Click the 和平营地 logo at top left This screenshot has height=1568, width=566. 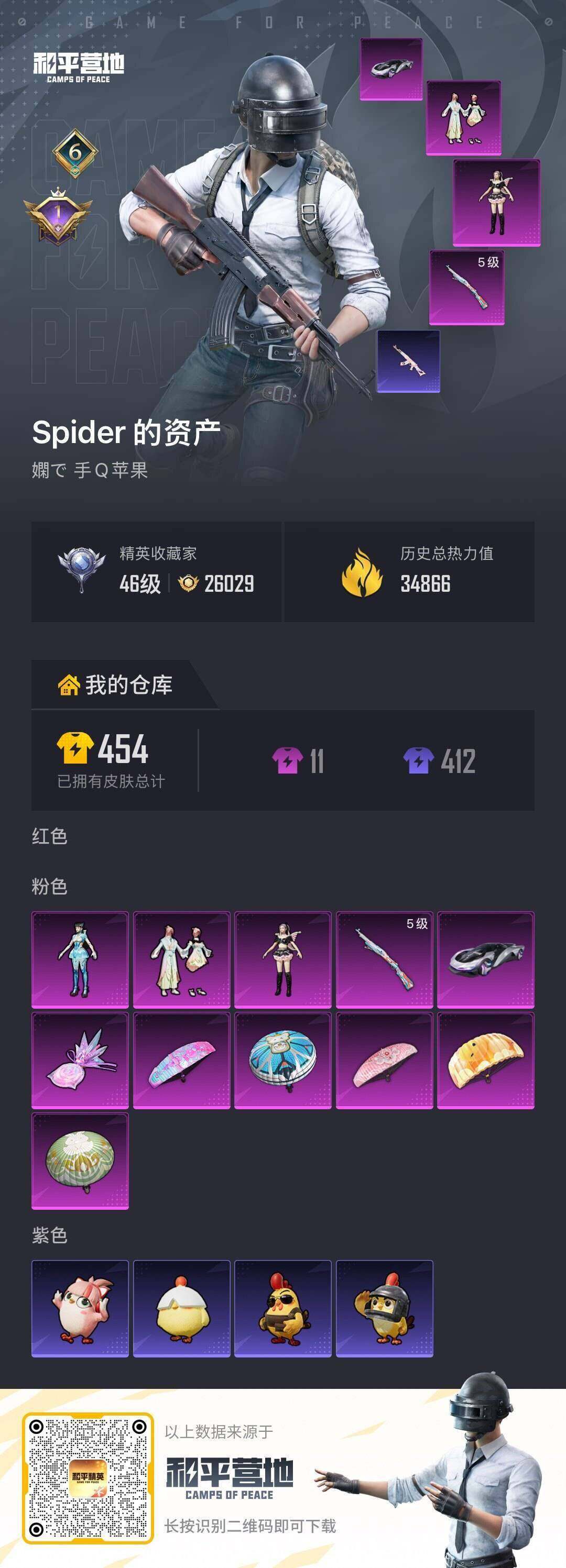tap(79, 67)
